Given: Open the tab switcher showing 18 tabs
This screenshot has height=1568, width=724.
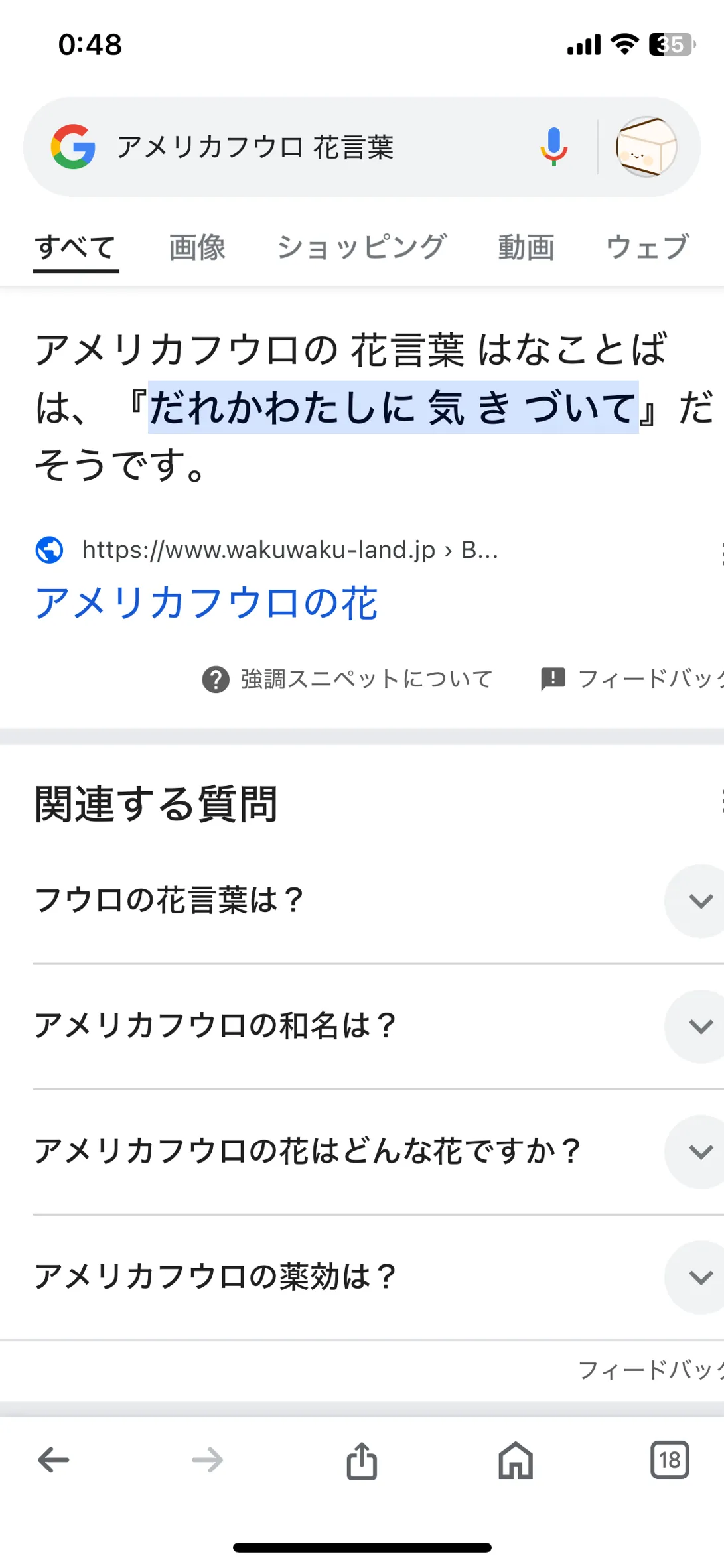Looking at the screenshot, I should (x=670, y=1460).
